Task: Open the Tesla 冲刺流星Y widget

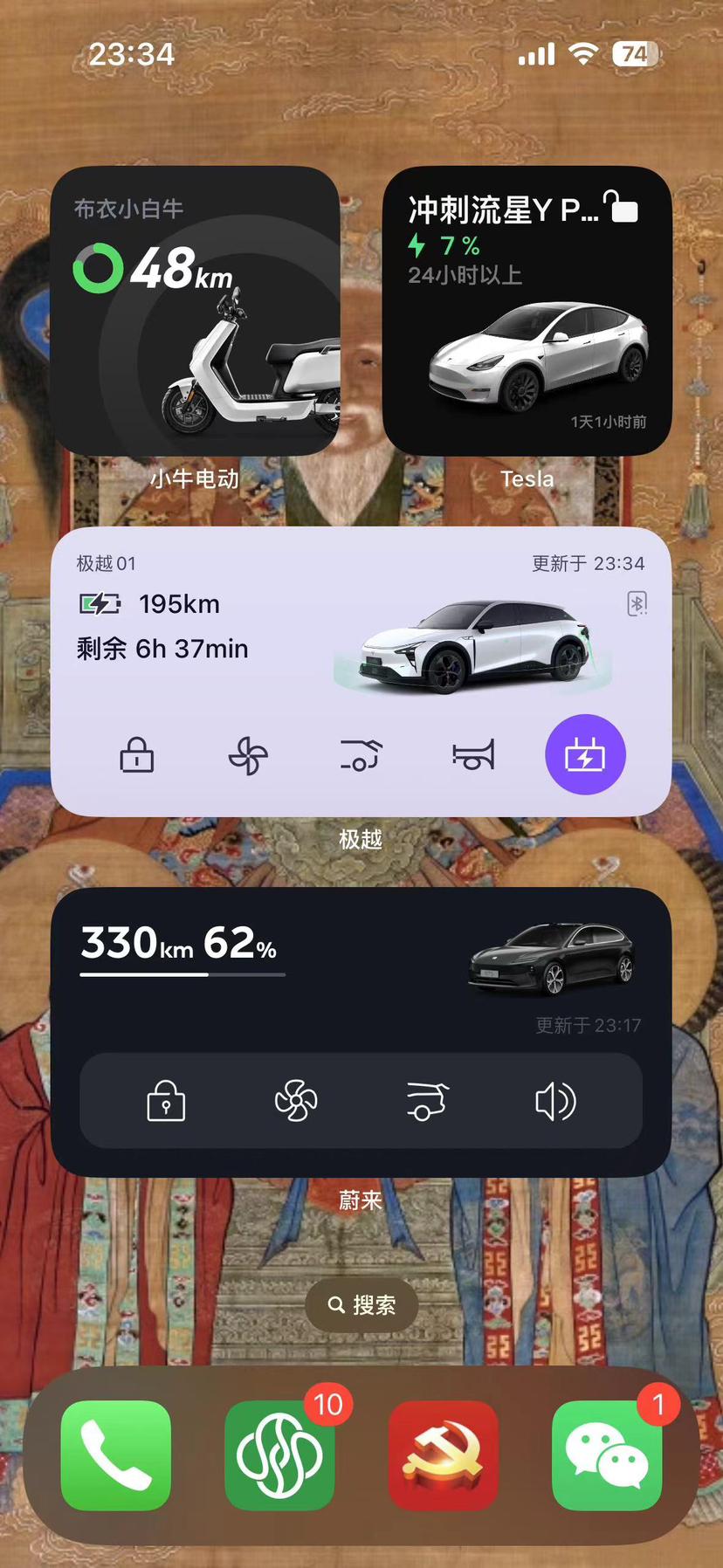Action: click(x=527, y=311)
